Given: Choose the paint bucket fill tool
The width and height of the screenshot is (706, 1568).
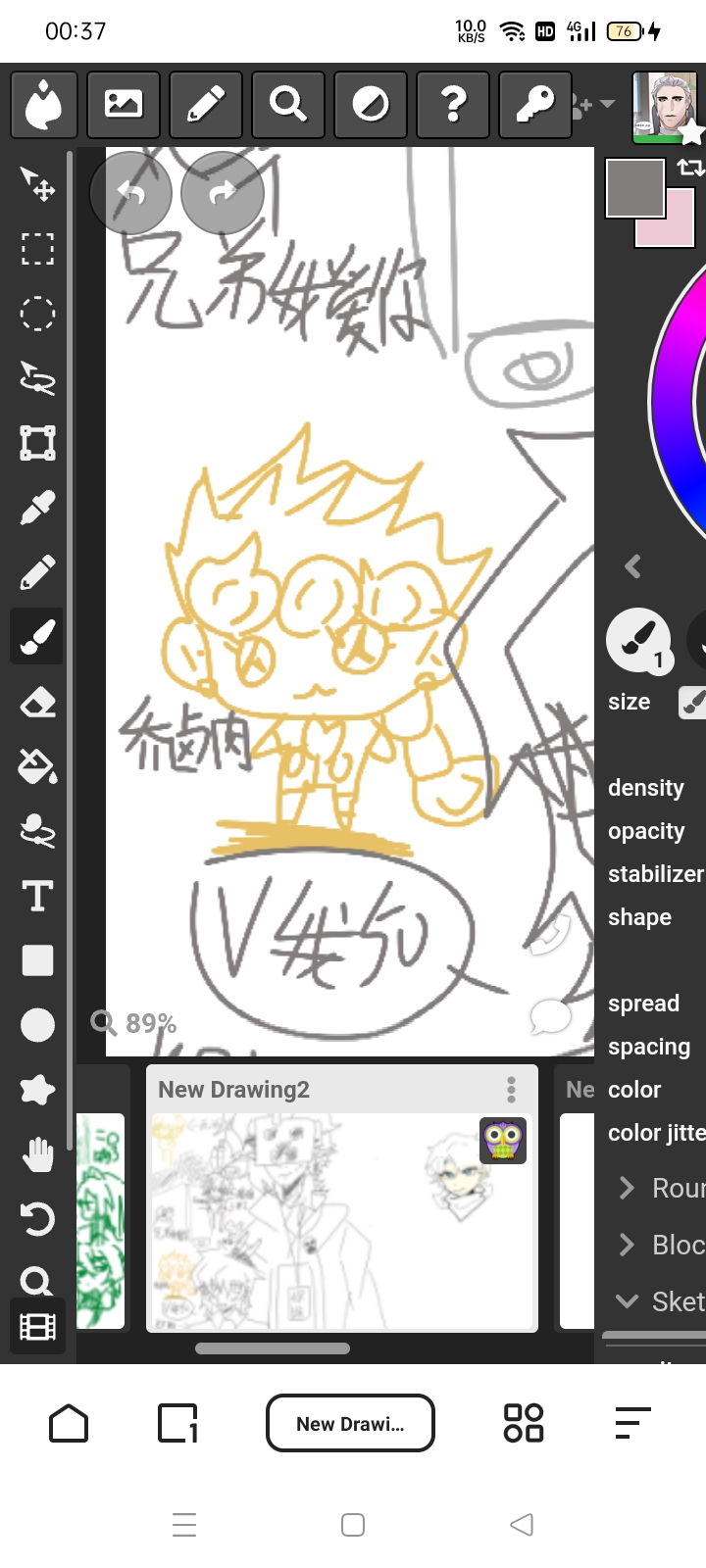Looking at the screenshot, I should coord(37,766).
